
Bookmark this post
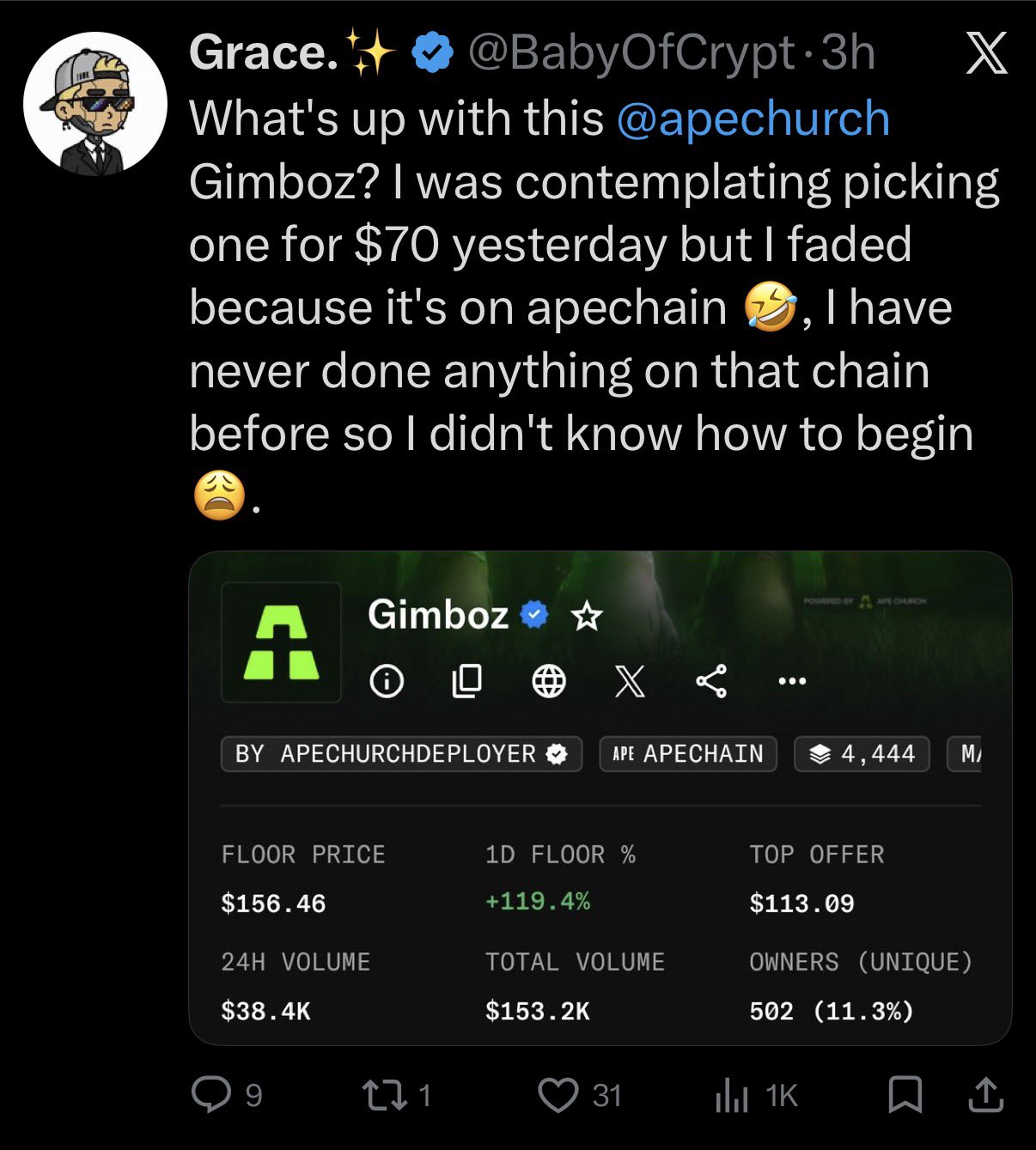[905, 1095]
